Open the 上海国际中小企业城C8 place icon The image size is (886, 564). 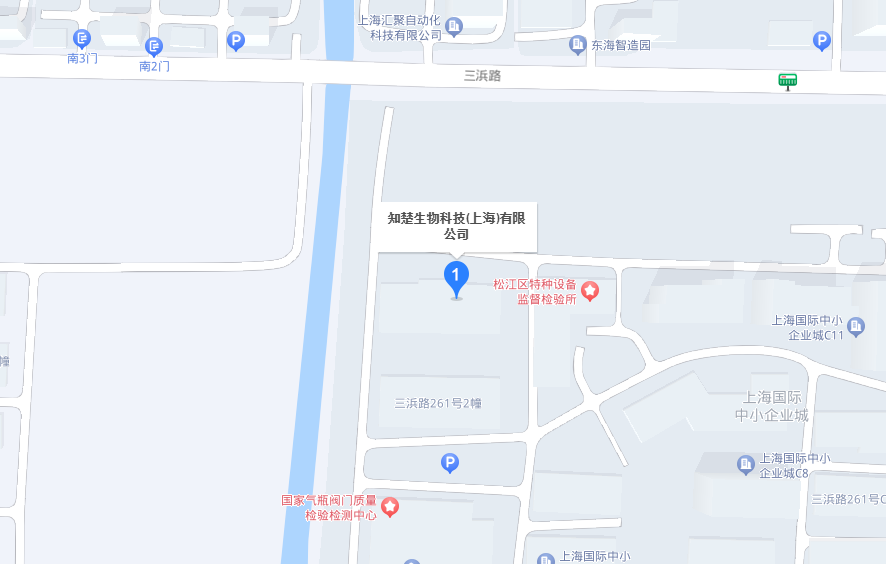tap(745, 464)
